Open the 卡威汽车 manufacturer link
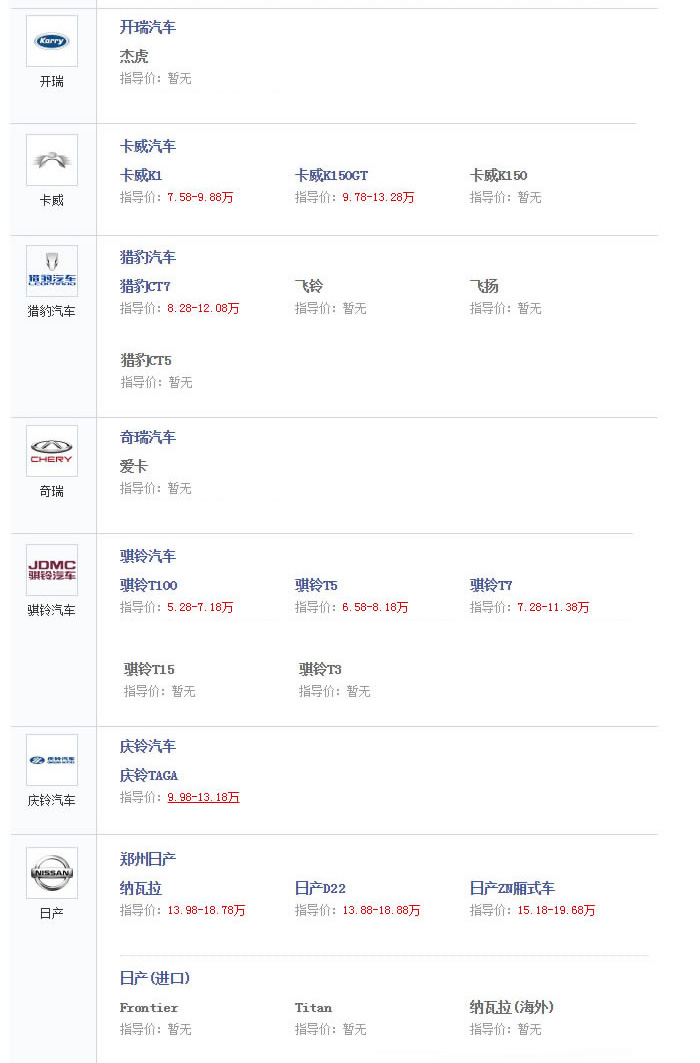 click(x=147, y=146)
